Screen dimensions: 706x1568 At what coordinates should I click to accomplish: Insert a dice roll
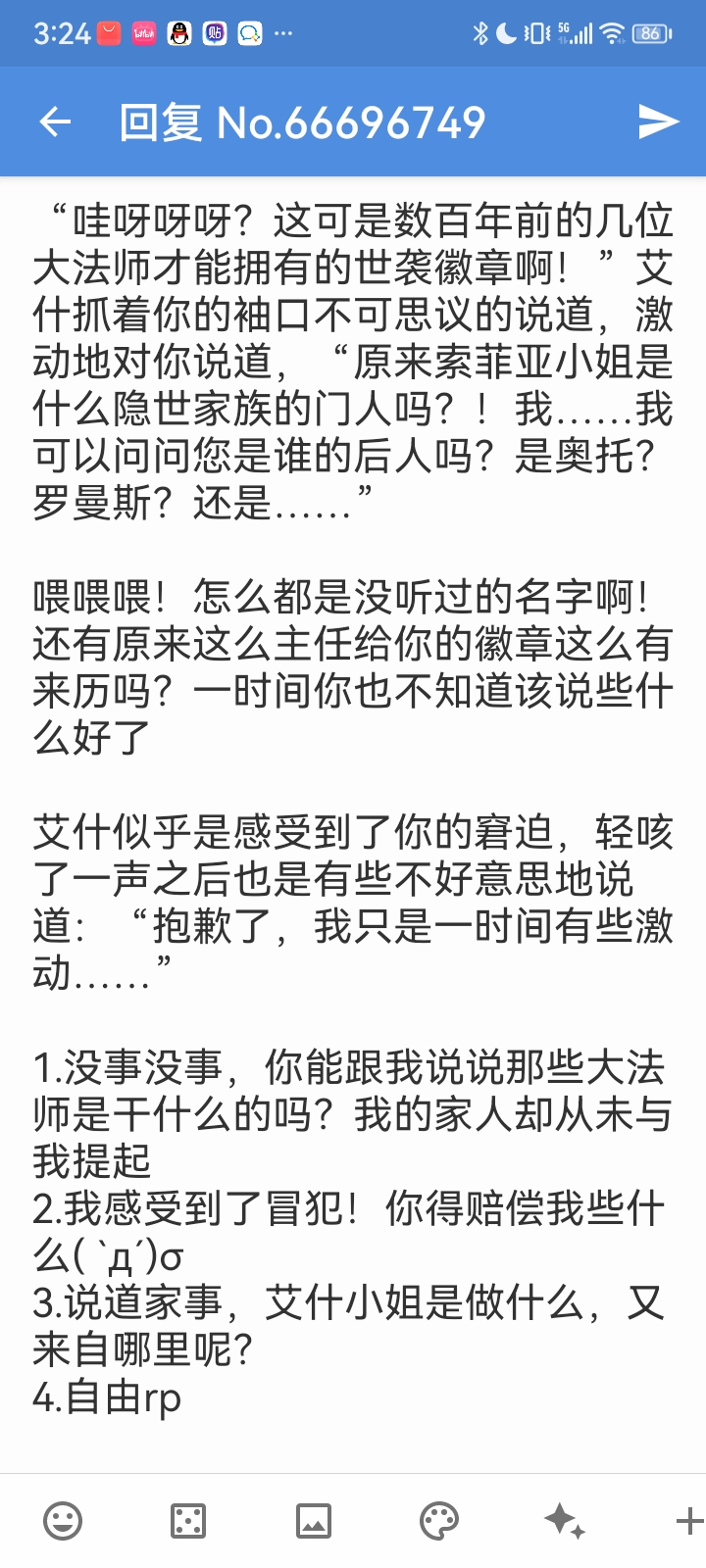[188, 1521]
